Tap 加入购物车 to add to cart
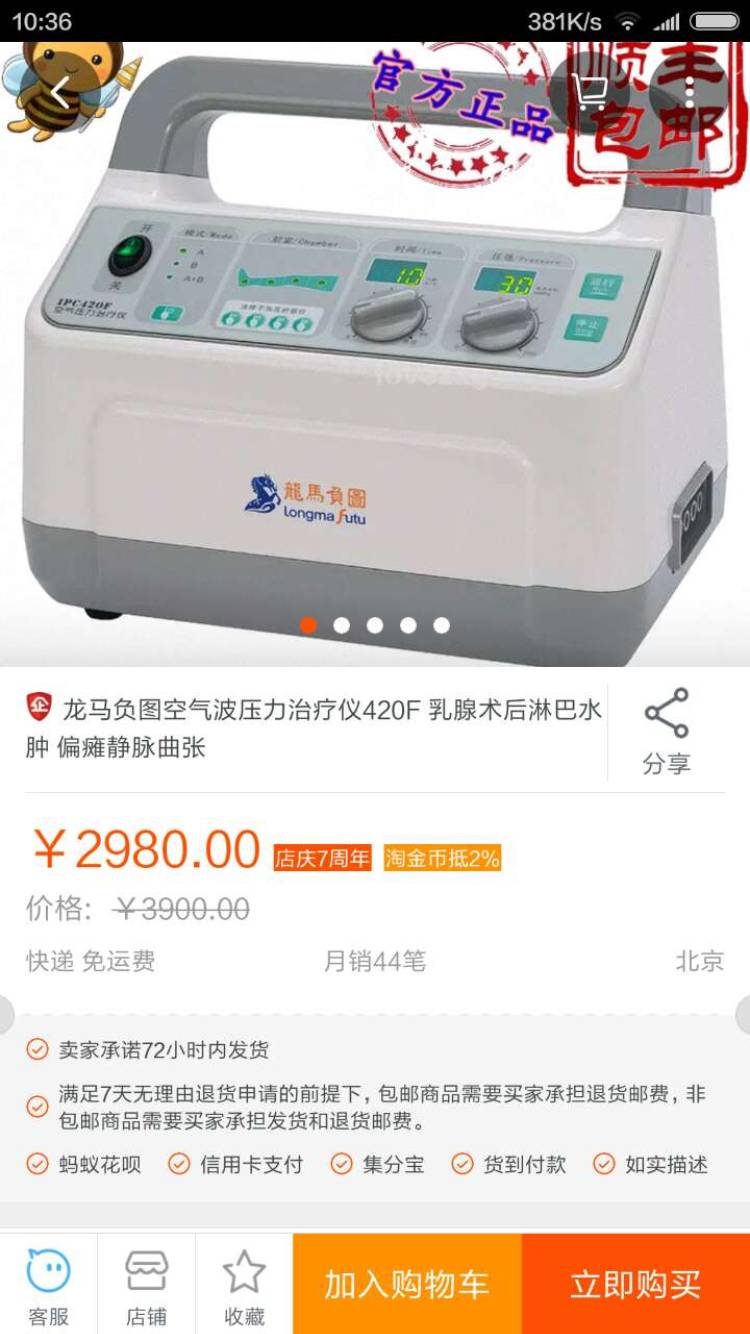The width and height of the screenshot is (750, 1334). (407, 1284)
